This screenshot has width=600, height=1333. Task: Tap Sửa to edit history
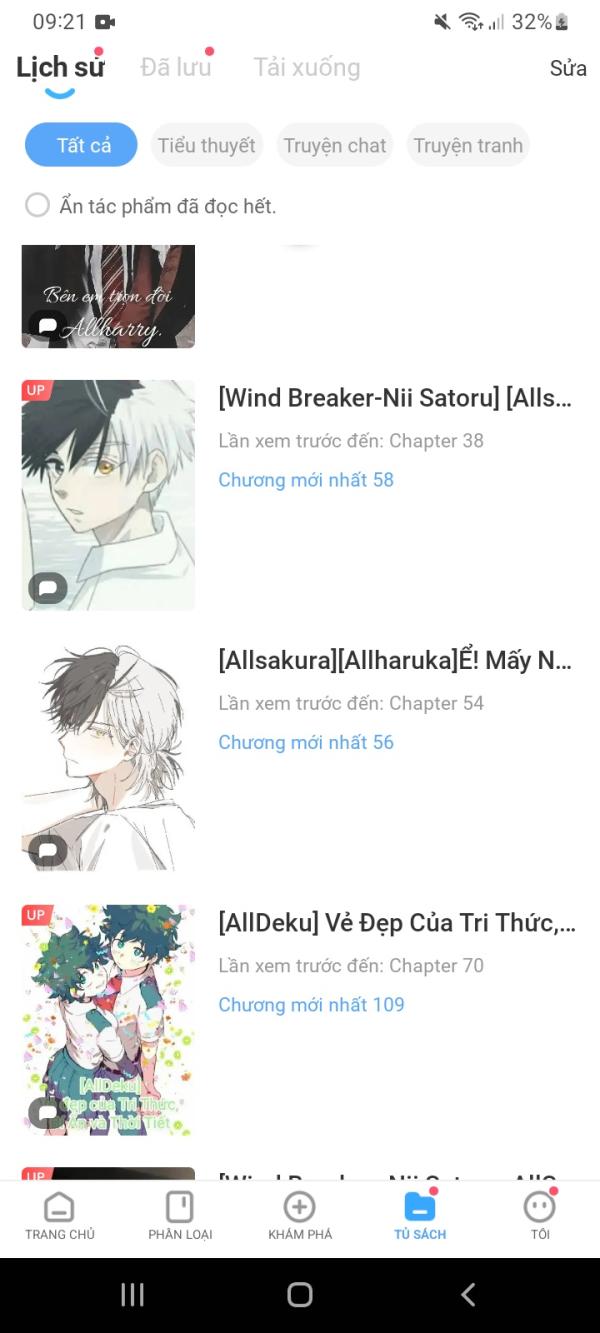(x=567, y=68)
